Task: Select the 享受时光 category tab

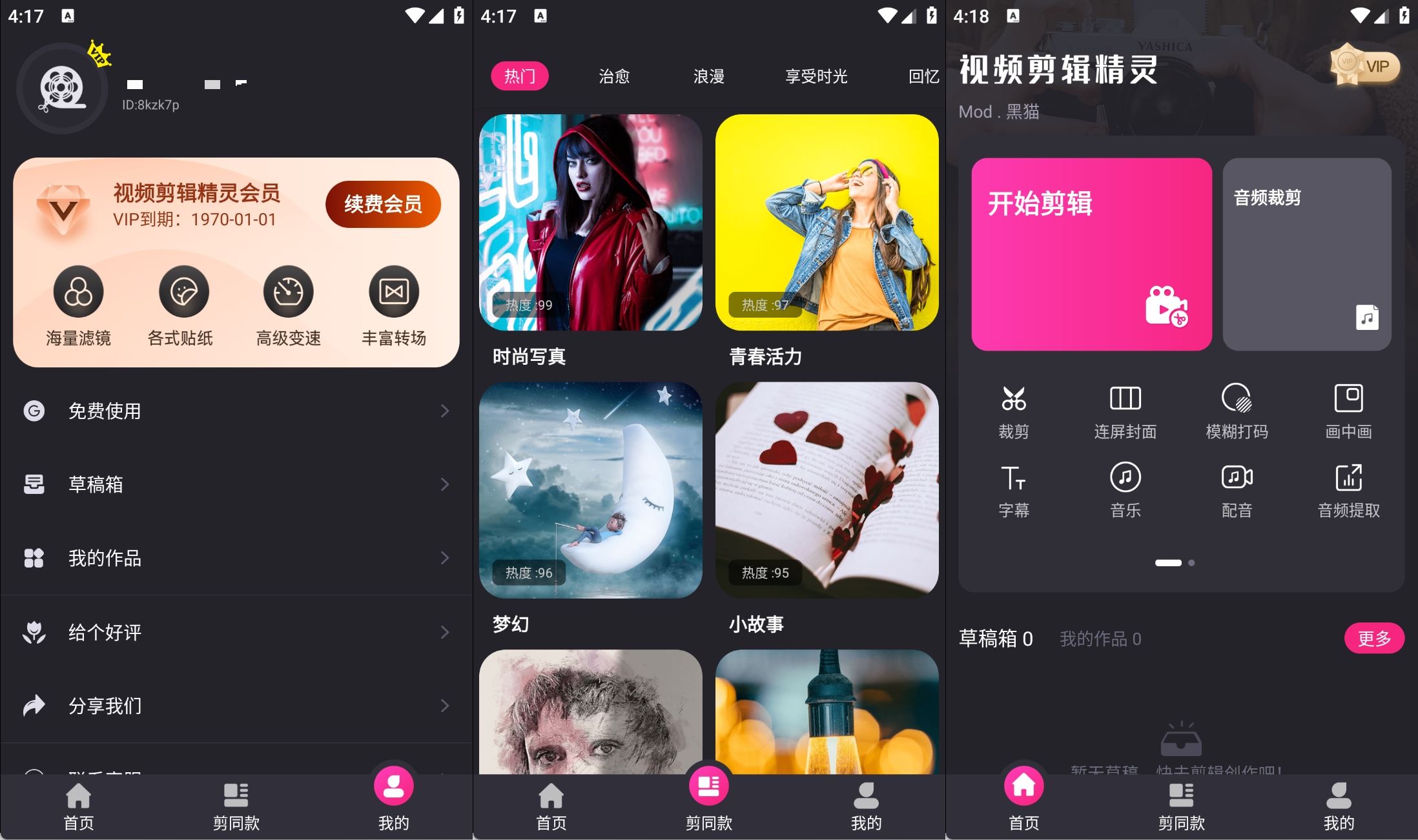Action: pos(816,76)
